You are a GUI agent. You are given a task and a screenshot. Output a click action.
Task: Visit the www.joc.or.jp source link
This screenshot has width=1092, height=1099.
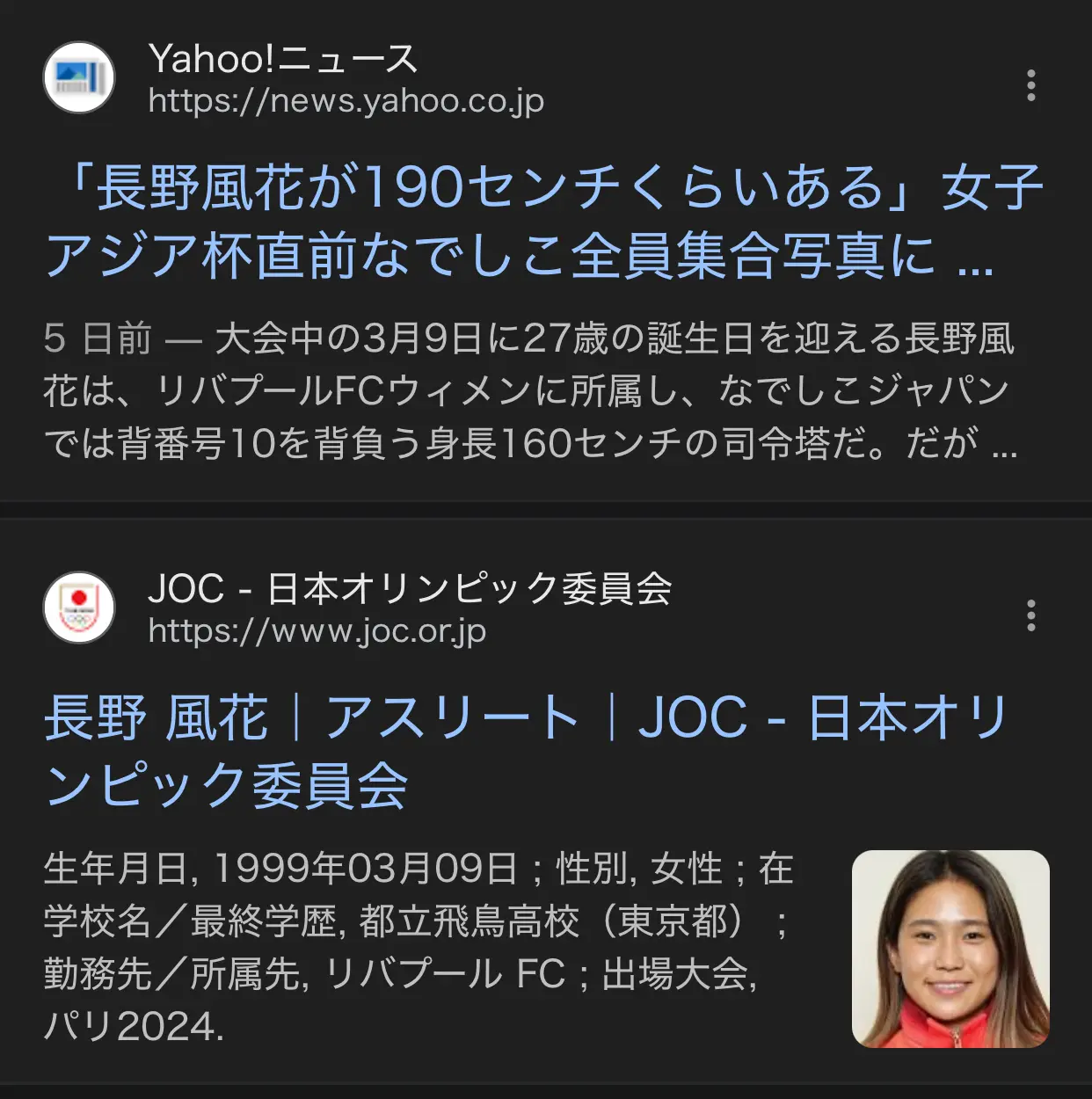317,631
